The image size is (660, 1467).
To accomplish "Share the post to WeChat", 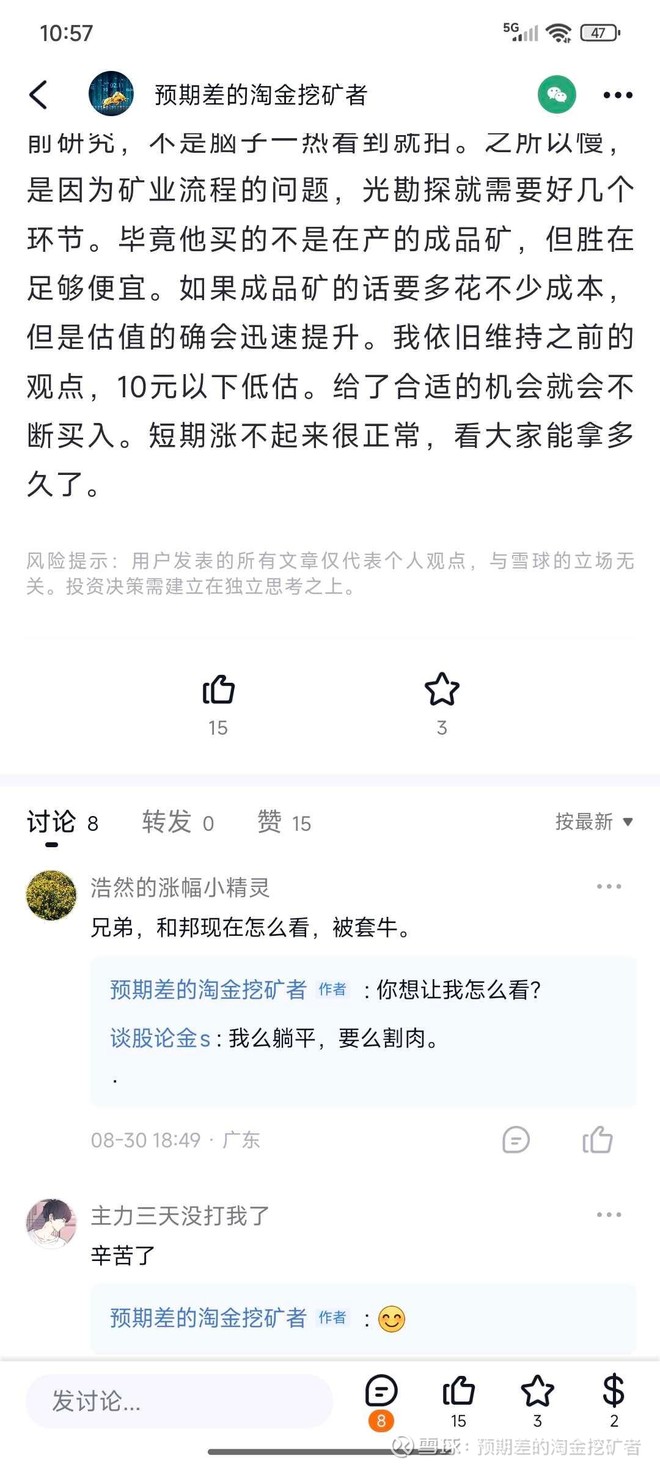I will pyautogui.click(x=557, y=95).
